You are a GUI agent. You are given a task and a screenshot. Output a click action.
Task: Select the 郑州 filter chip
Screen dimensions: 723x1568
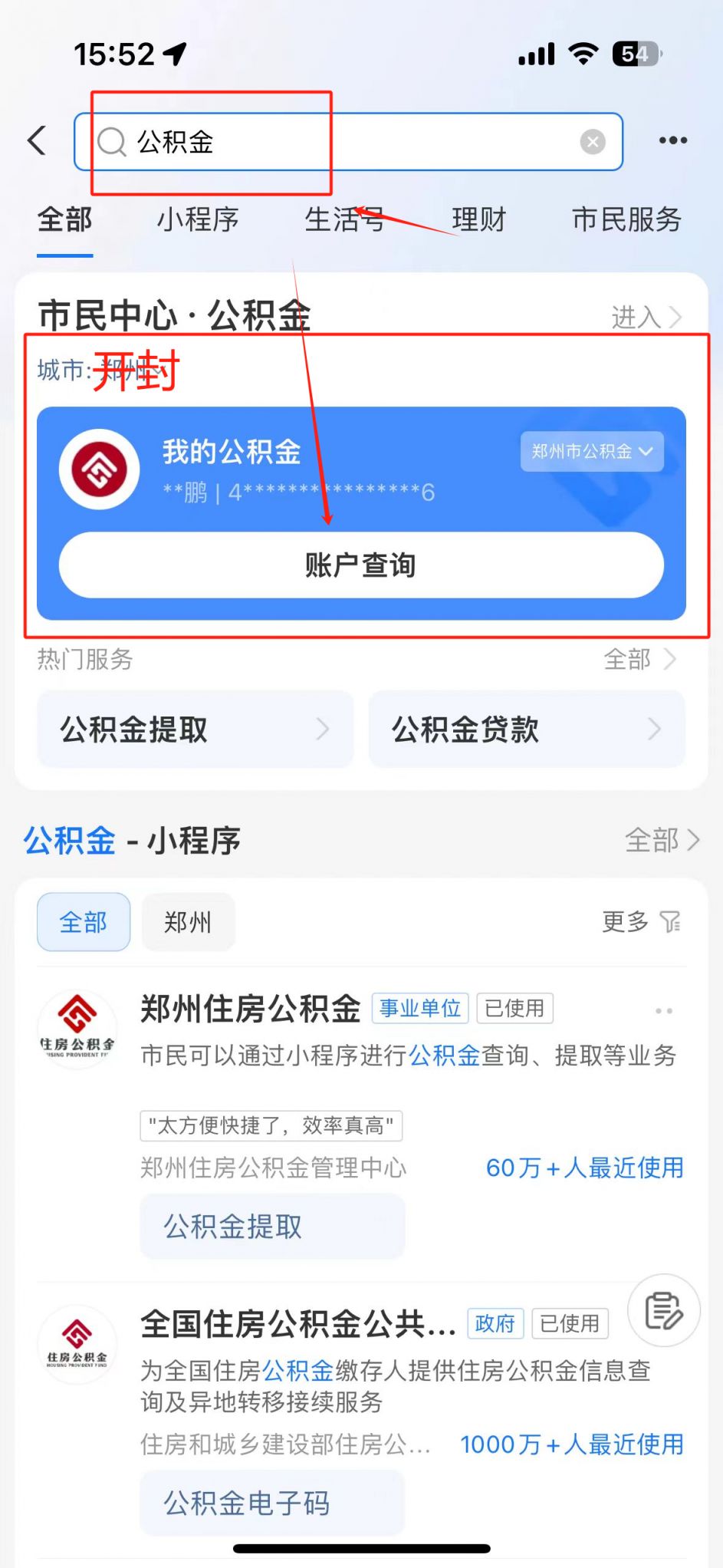[x=188, y=922]
